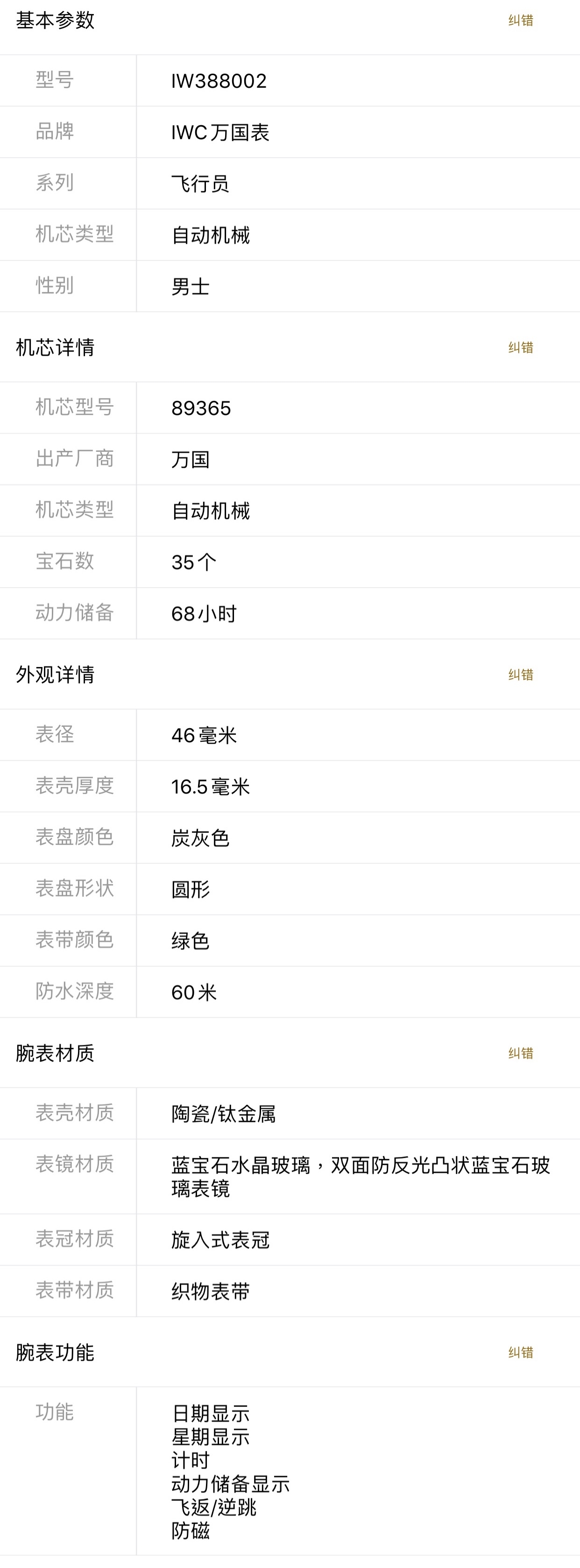Tap 纠错 next to 基本参数
Image resolution: width=580 pixels, height=1568 pixels.
click(x=521, y=20)
